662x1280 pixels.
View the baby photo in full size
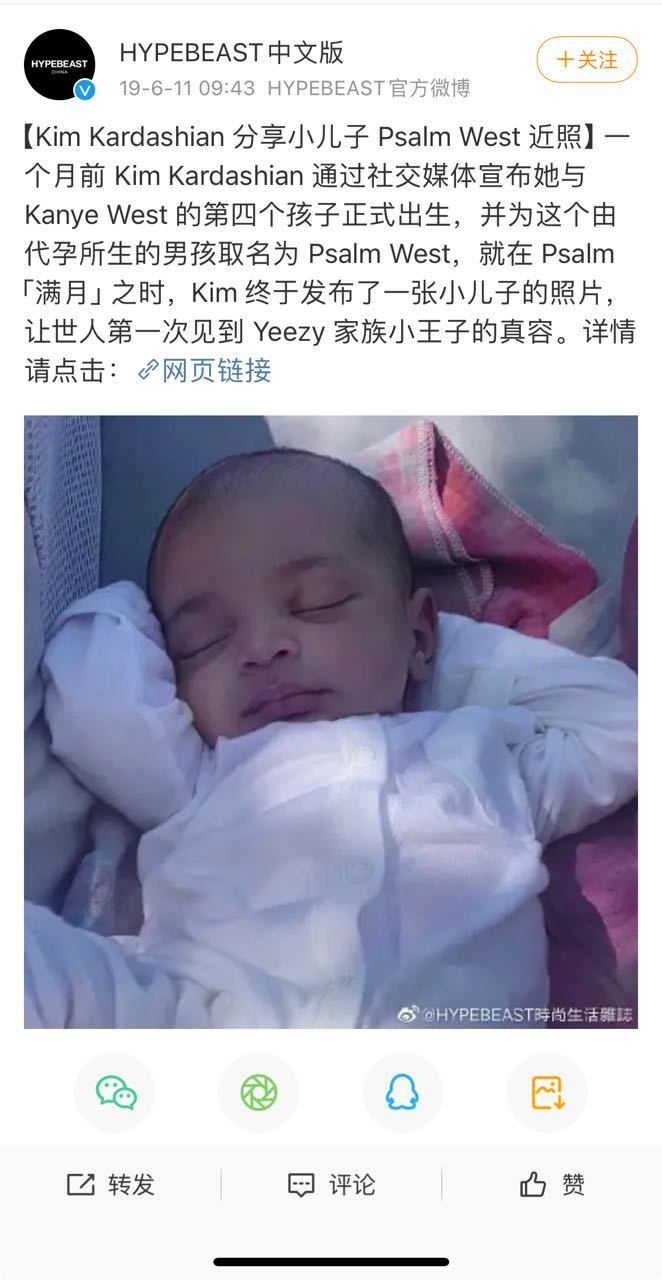coord(331,721)
